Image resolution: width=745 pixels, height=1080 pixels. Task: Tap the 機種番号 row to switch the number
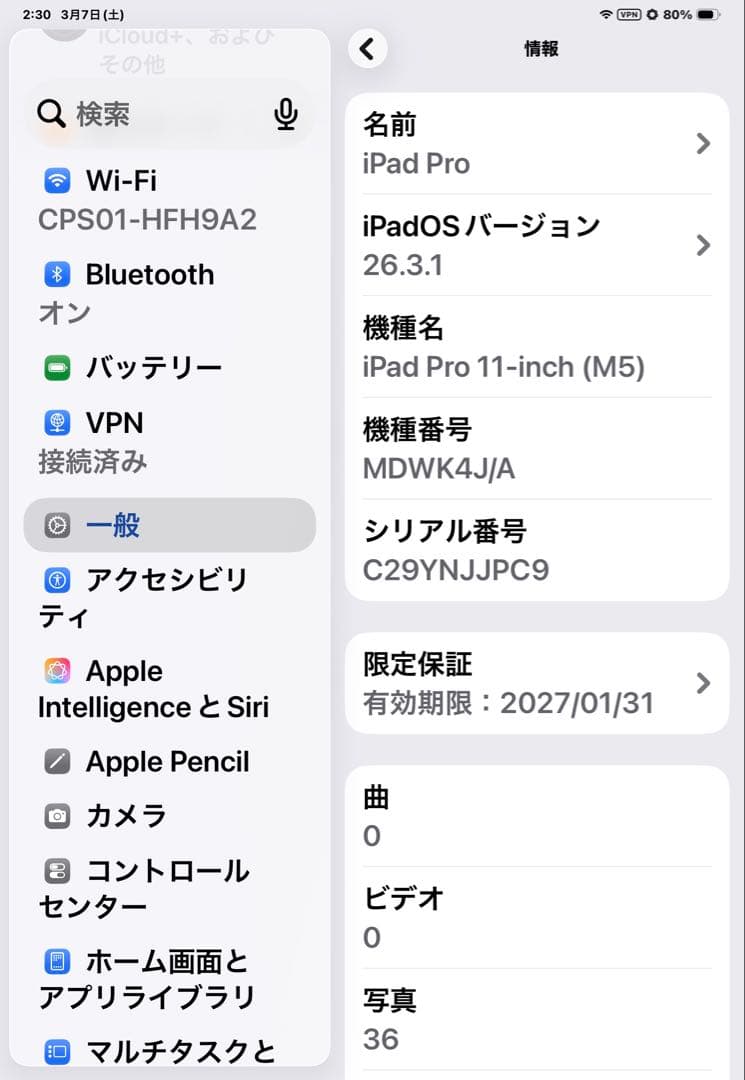(x=537, y=448)
